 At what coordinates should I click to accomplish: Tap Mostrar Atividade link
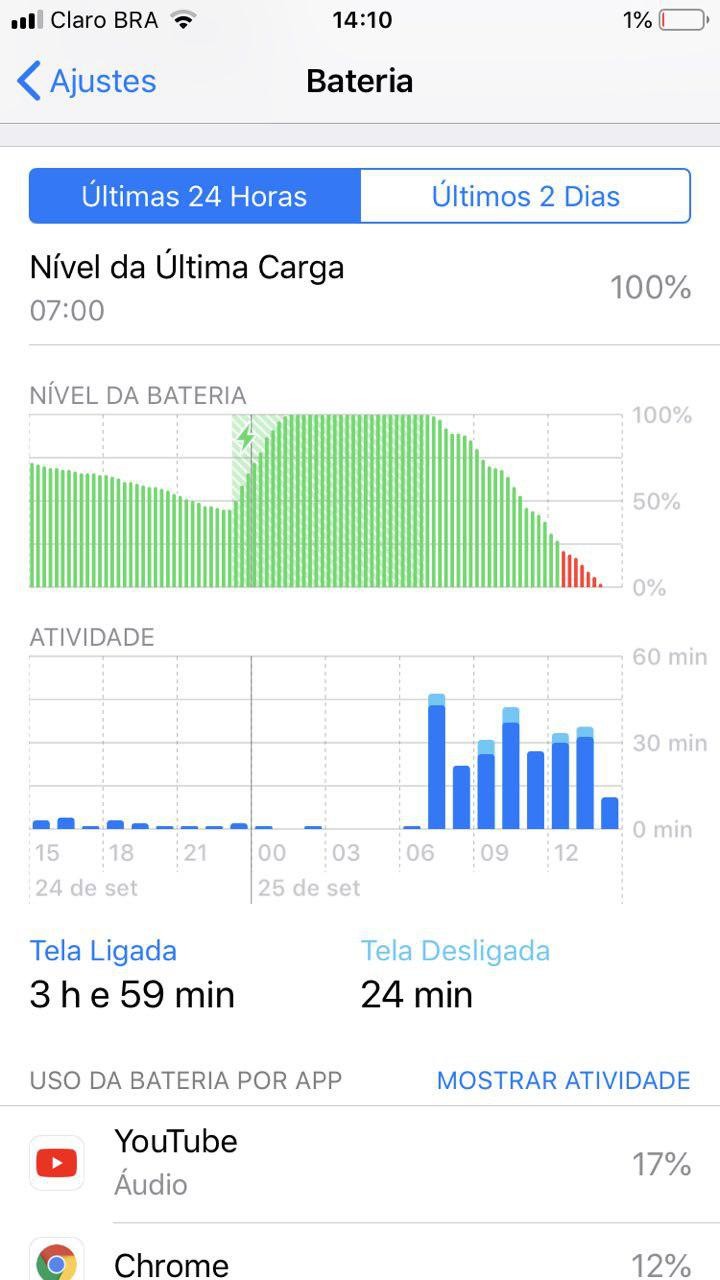pos(563,1080)
